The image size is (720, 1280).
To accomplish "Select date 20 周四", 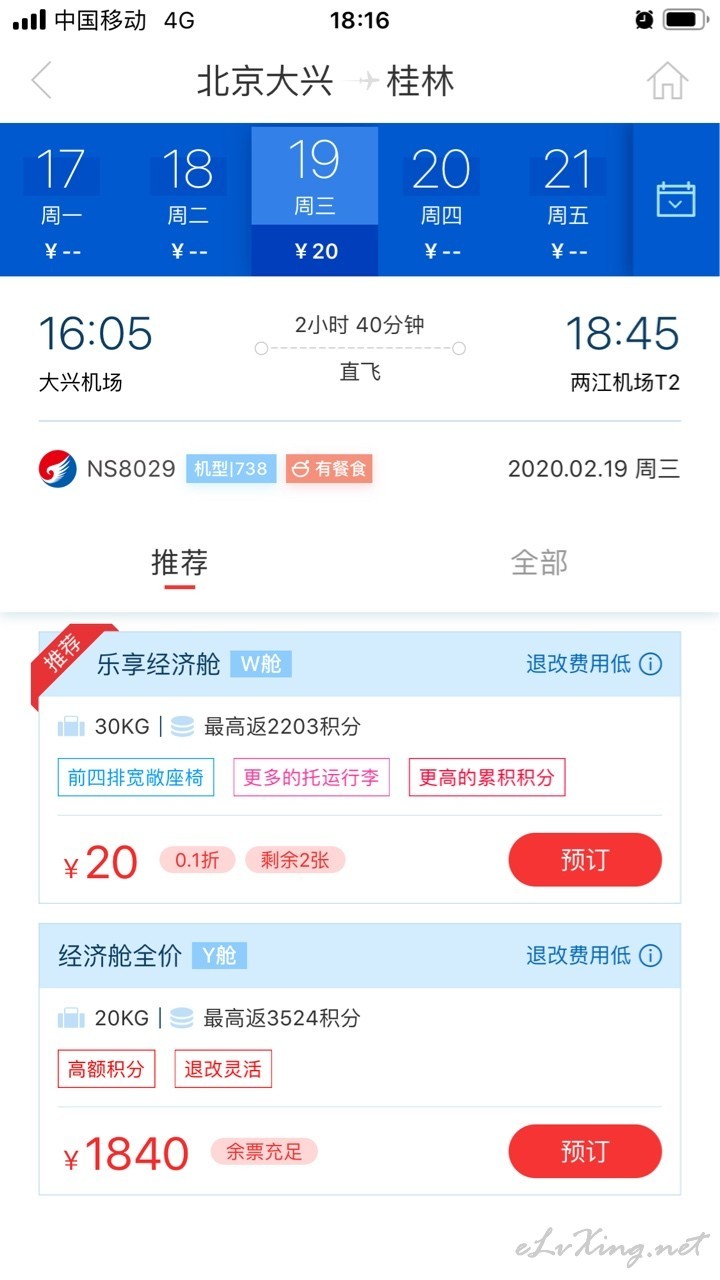I will (441, 200).
